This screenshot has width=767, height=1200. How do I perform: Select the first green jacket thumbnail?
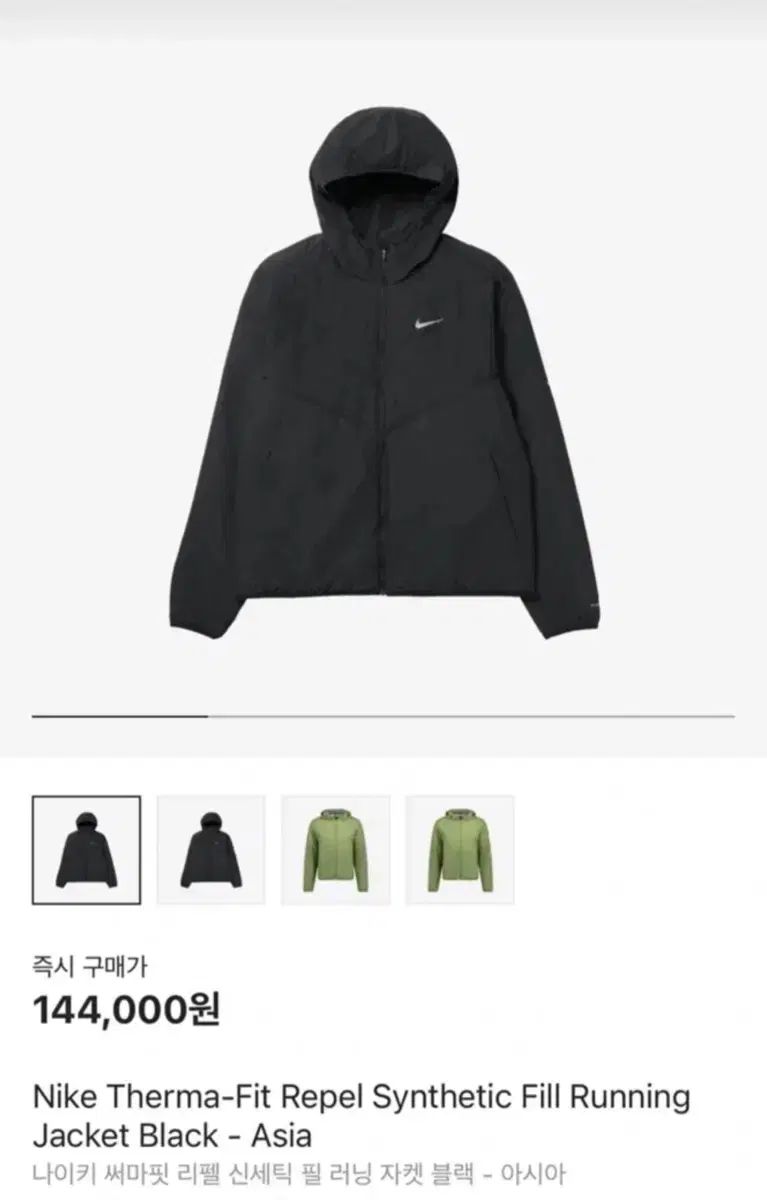(x=335, y=850)
